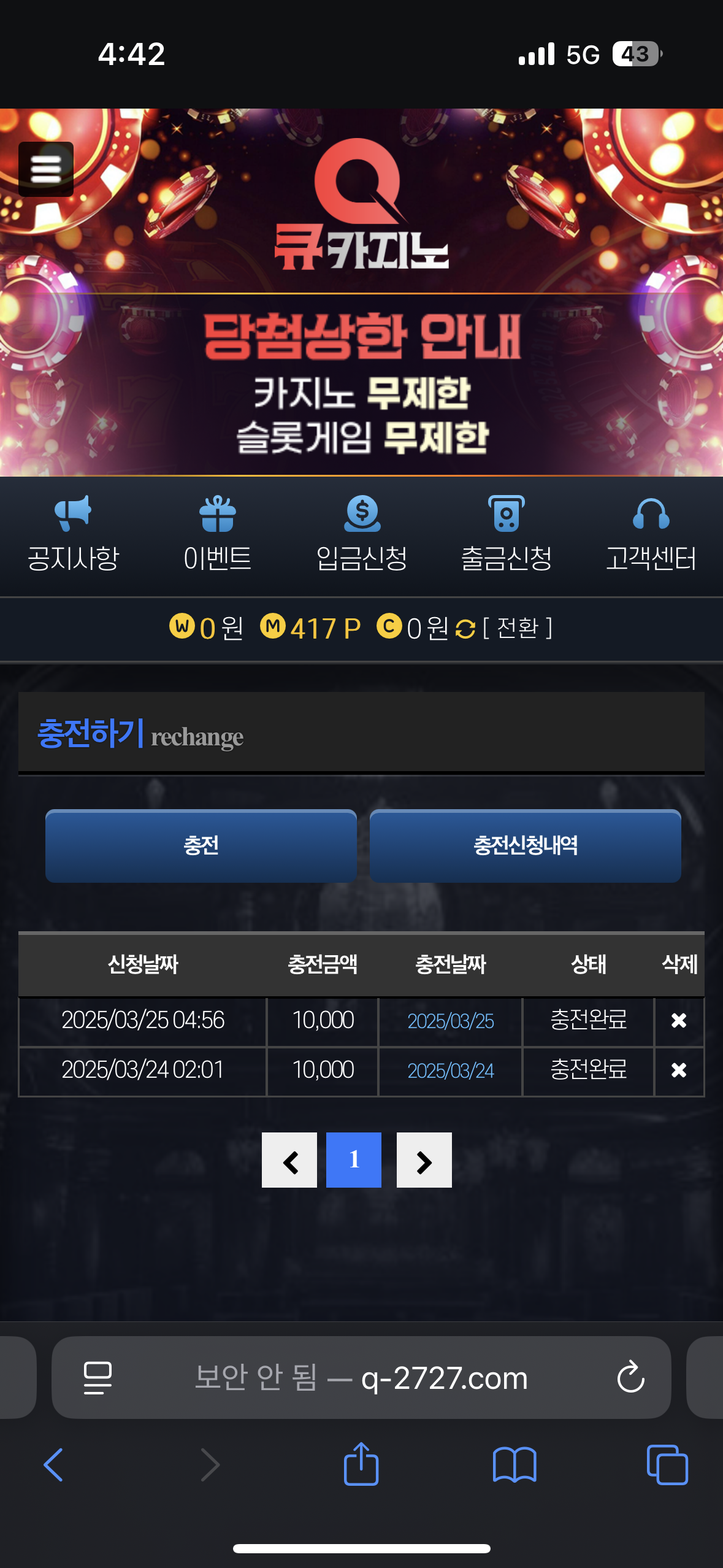Delete the 2025/03/25 04:56 recharge record
723x1568 pixels.
679,1021
